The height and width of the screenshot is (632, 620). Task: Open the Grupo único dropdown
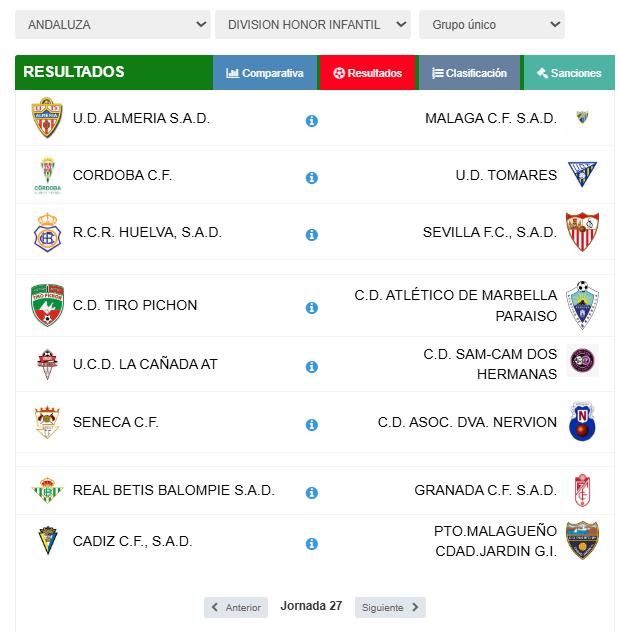coord(491,24)
